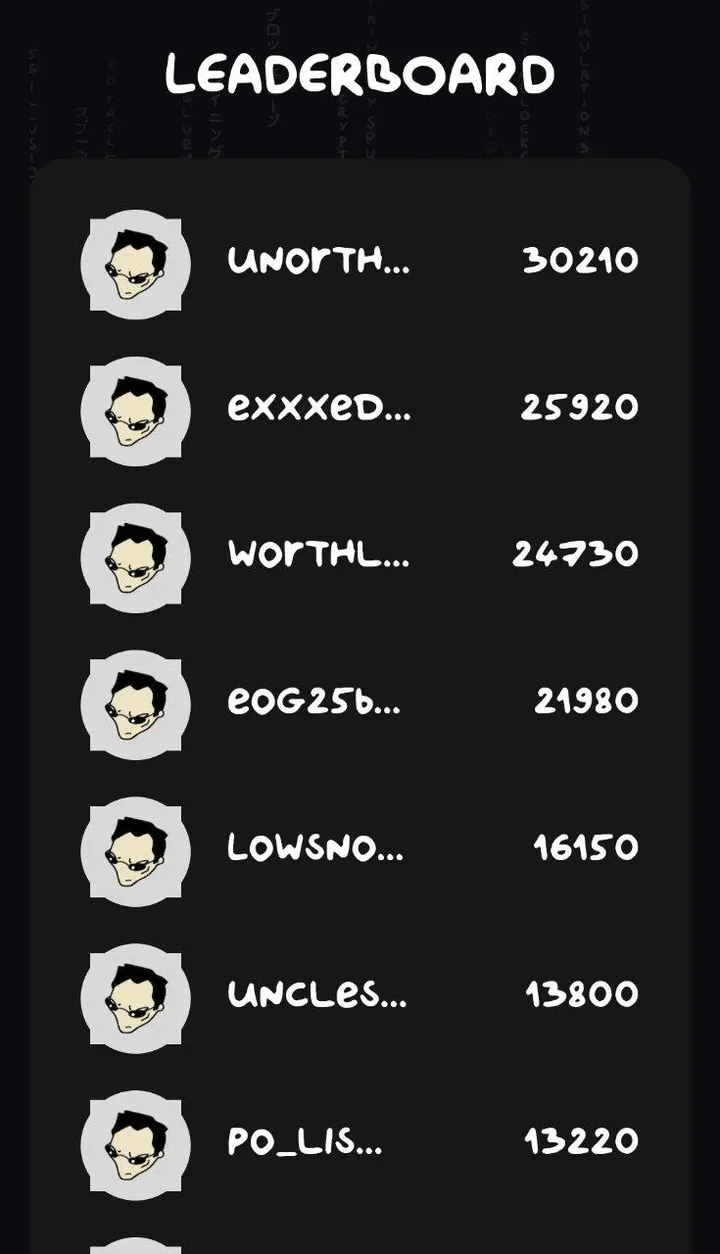Click PO_LIS's player avatar
The height and width of the screenshot is (1254, 720).
click(x=135, y=1144)
